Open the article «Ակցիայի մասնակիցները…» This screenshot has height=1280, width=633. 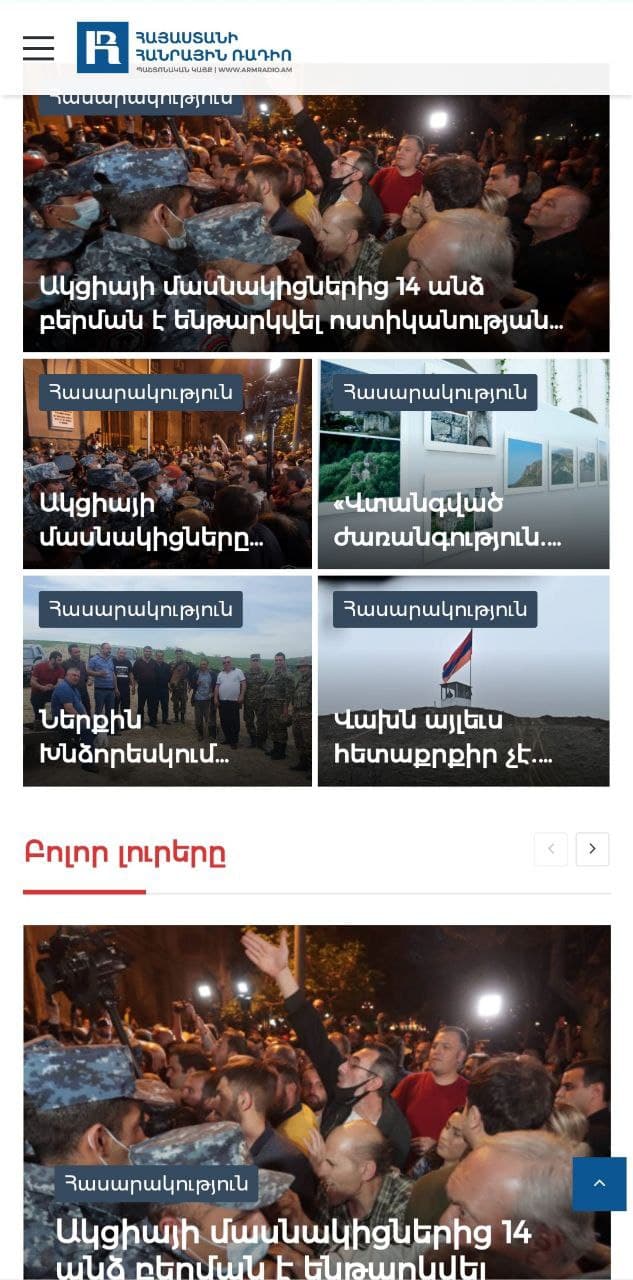click(151, 520)
